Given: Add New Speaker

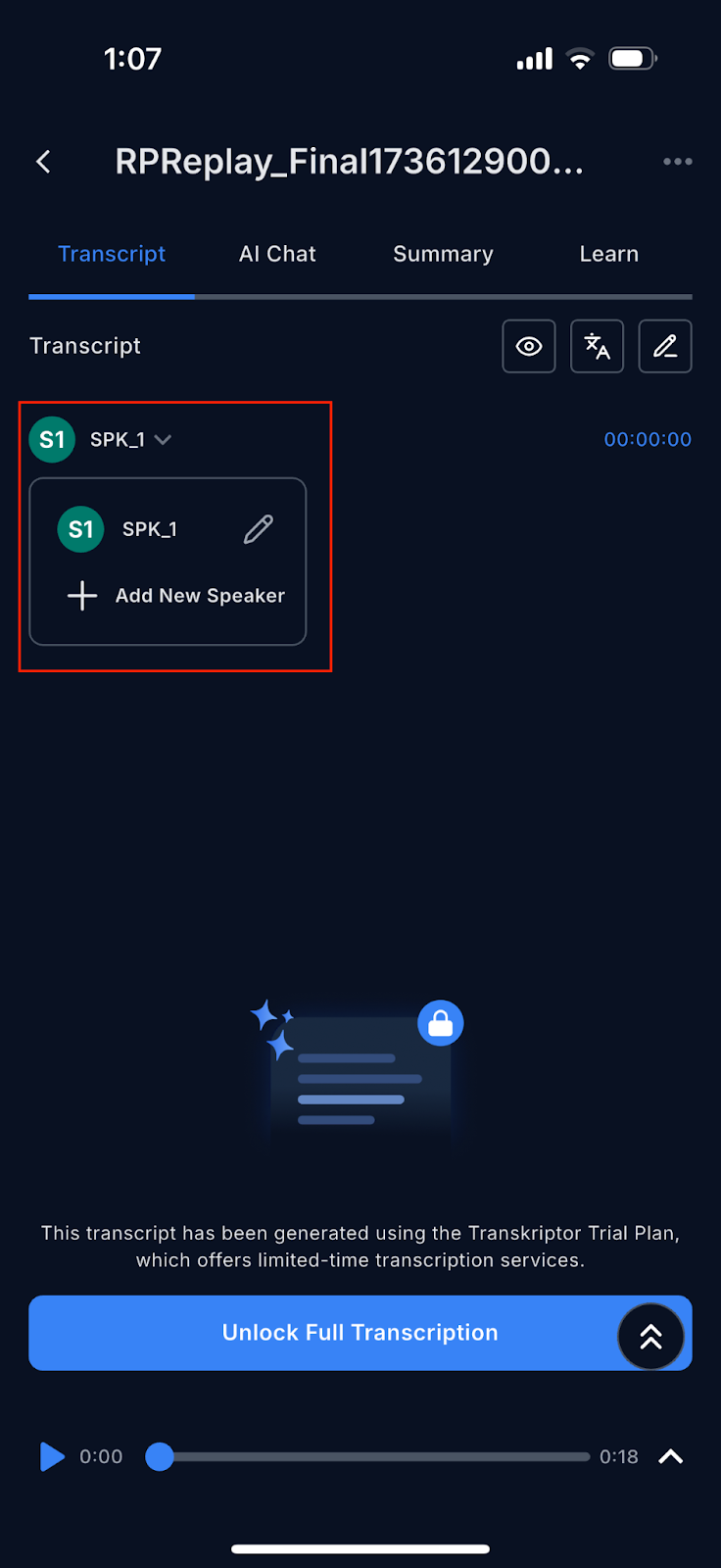Looking at the screenshot, I should 176,596.
